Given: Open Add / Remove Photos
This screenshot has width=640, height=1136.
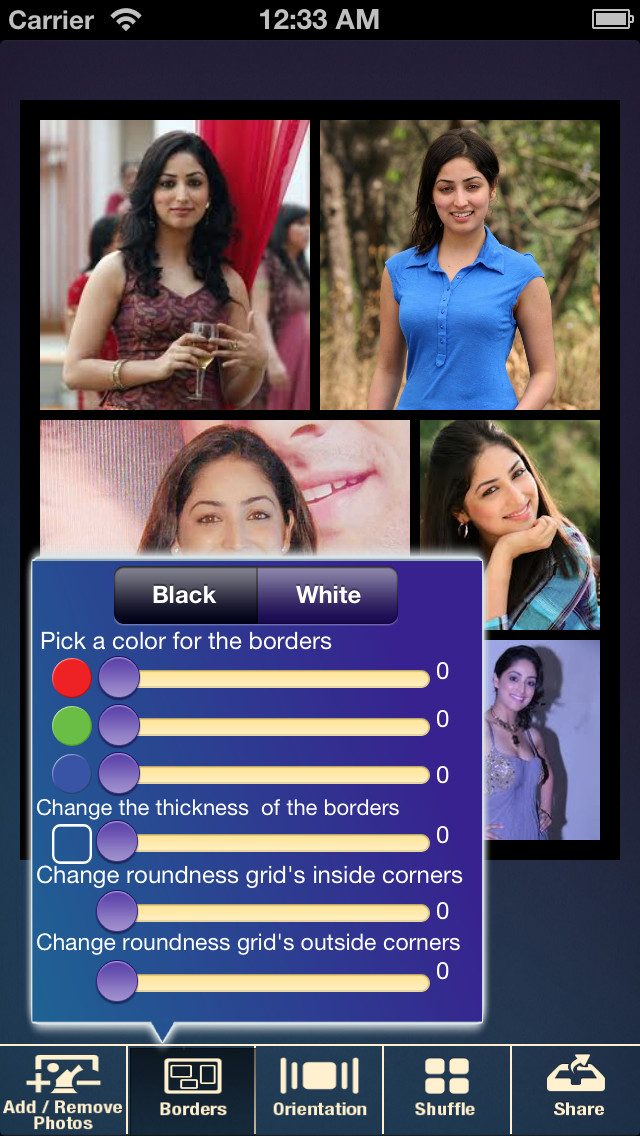Looking at the screenshot, I should [63, 1090].
